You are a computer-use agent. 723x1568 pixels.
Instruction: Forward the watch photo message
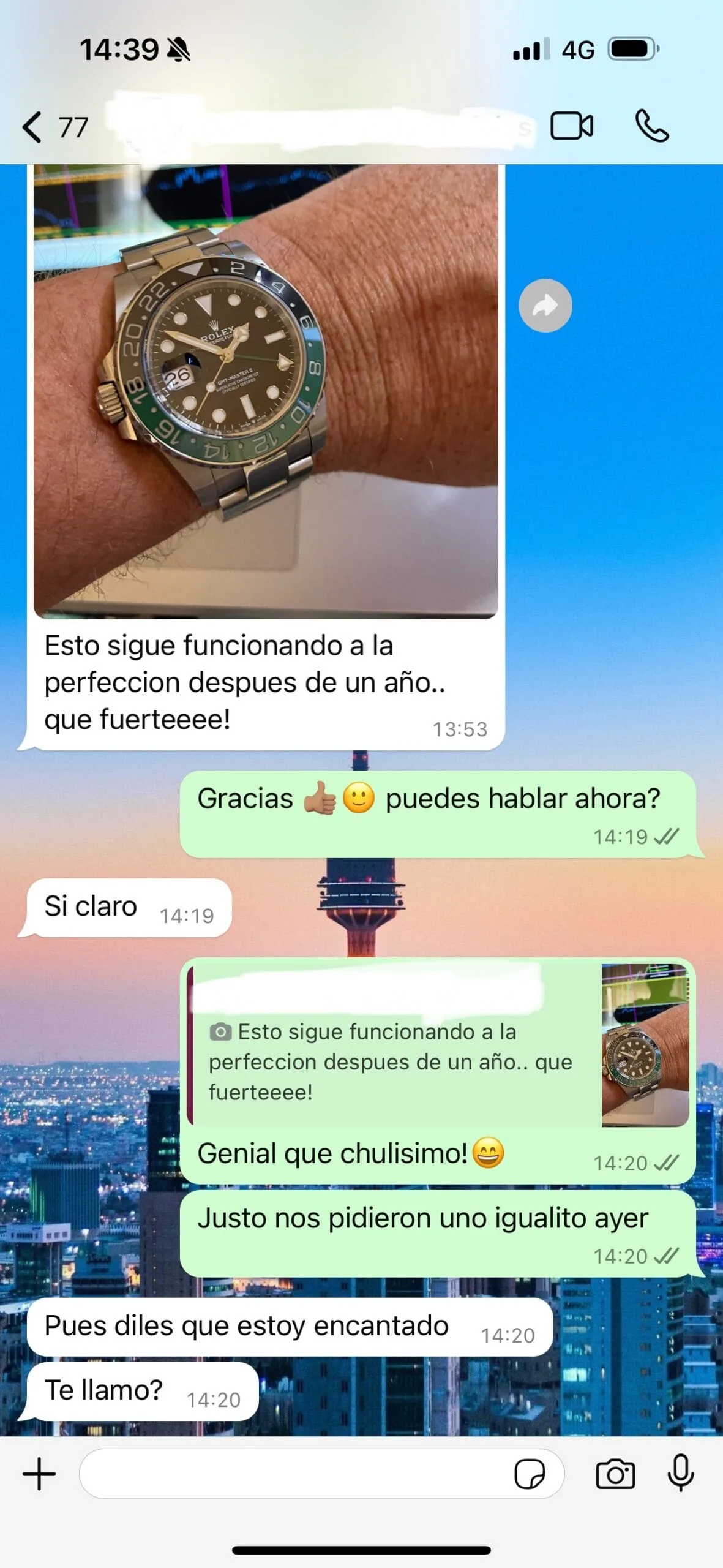click(x=545, y=306)
